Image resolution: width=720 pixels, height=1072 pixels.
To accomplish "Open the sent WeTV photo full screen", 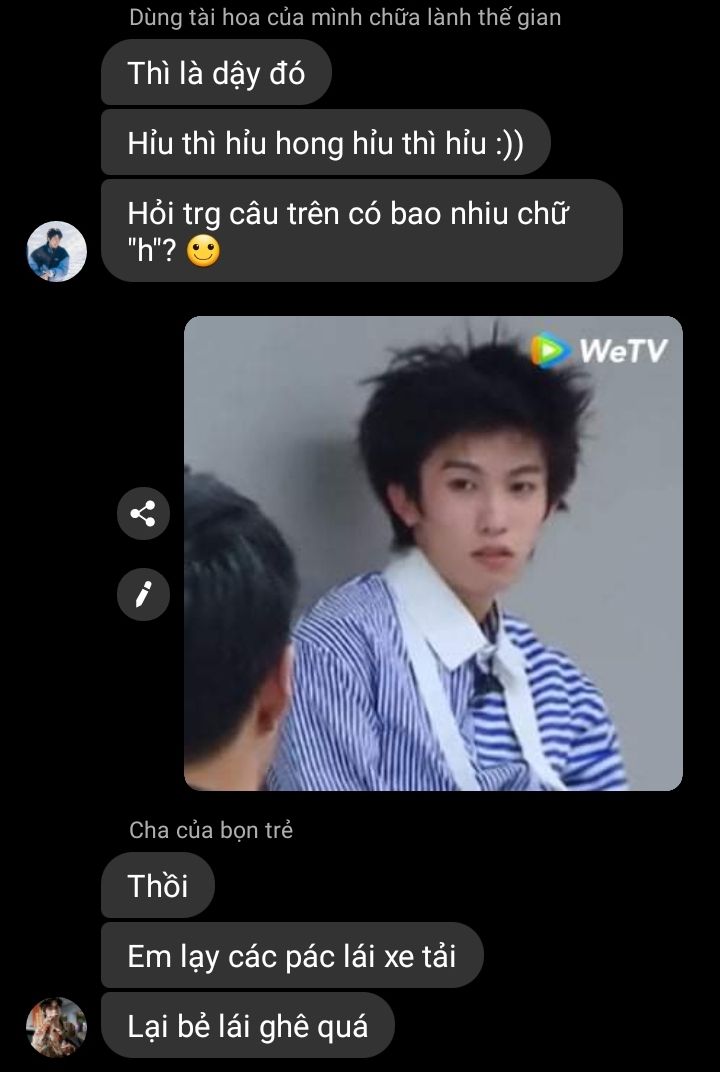I will [x=434, y=553].
